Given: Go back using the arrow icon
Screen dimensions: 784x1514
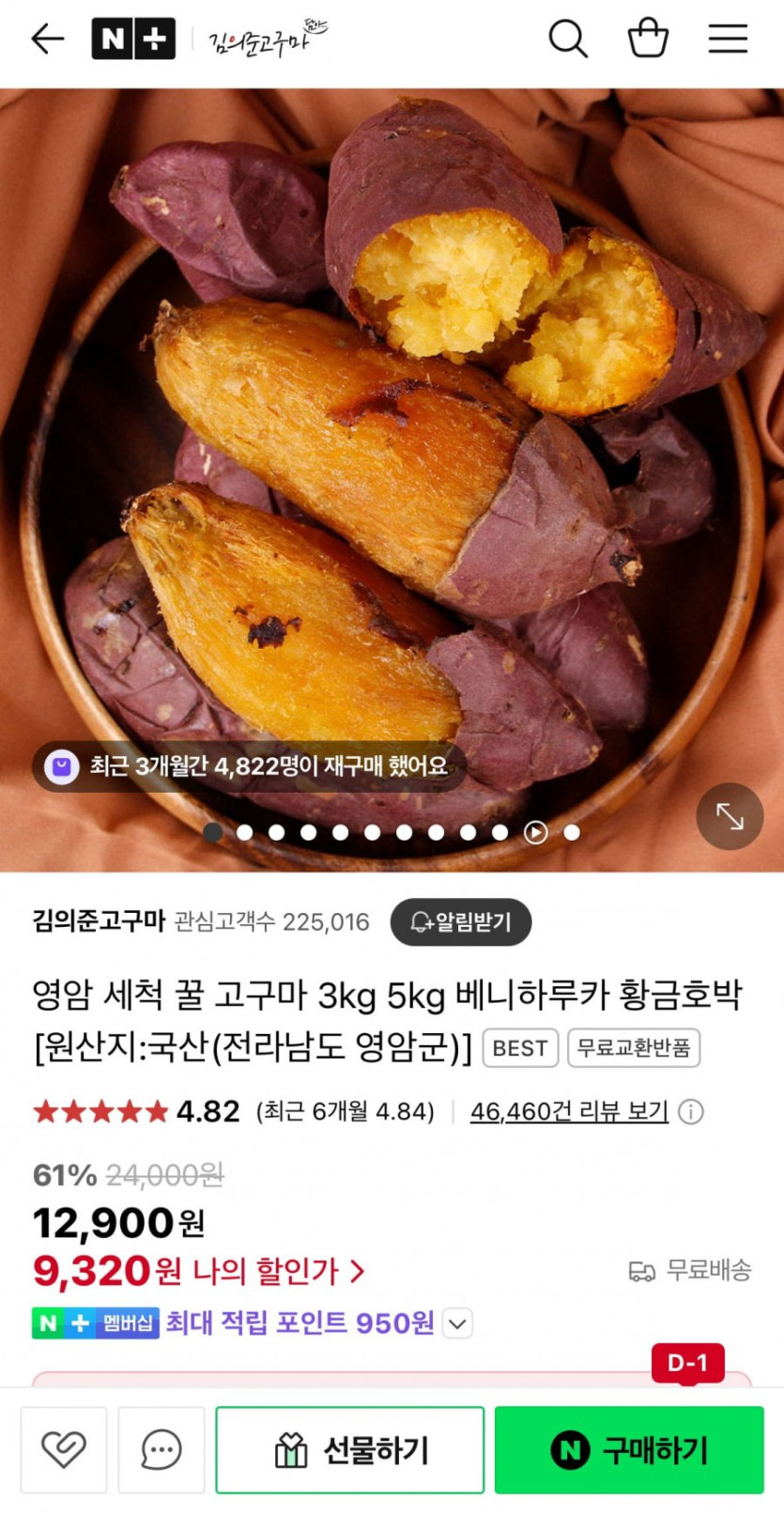Looking at the screenshot, I should 47,39.
